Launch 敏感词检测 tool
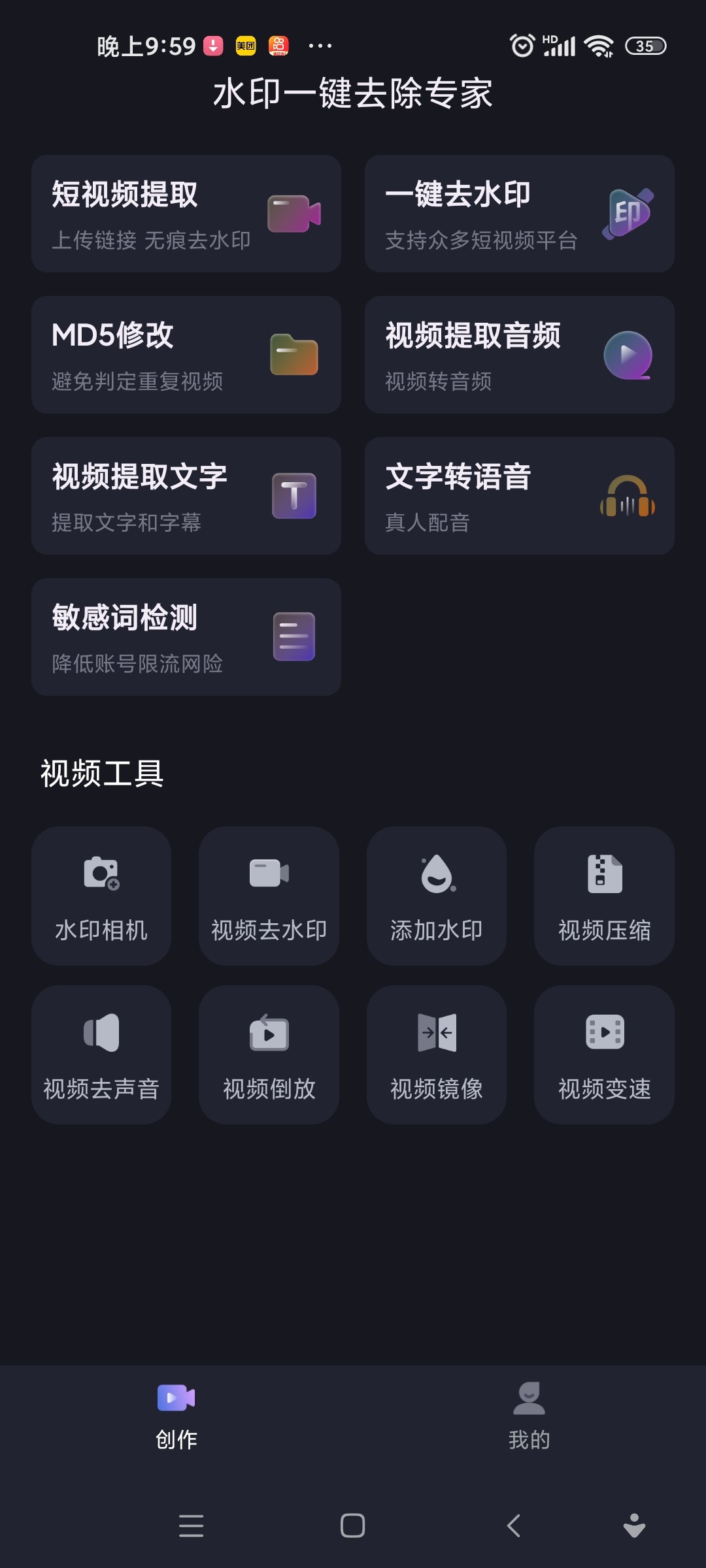 [x=186, y=637]
